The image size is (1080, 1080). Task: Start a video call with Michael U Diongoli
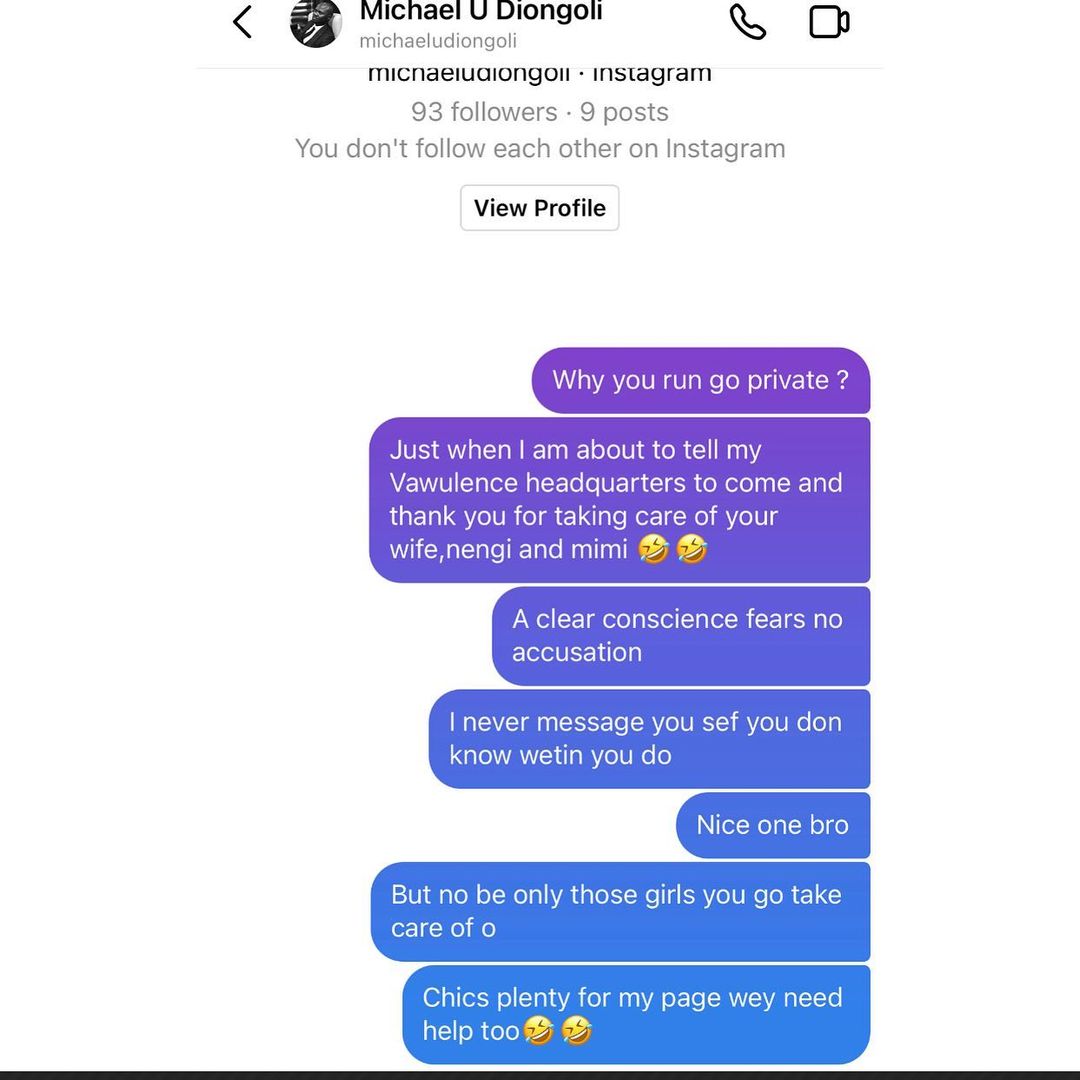[829, 22]
